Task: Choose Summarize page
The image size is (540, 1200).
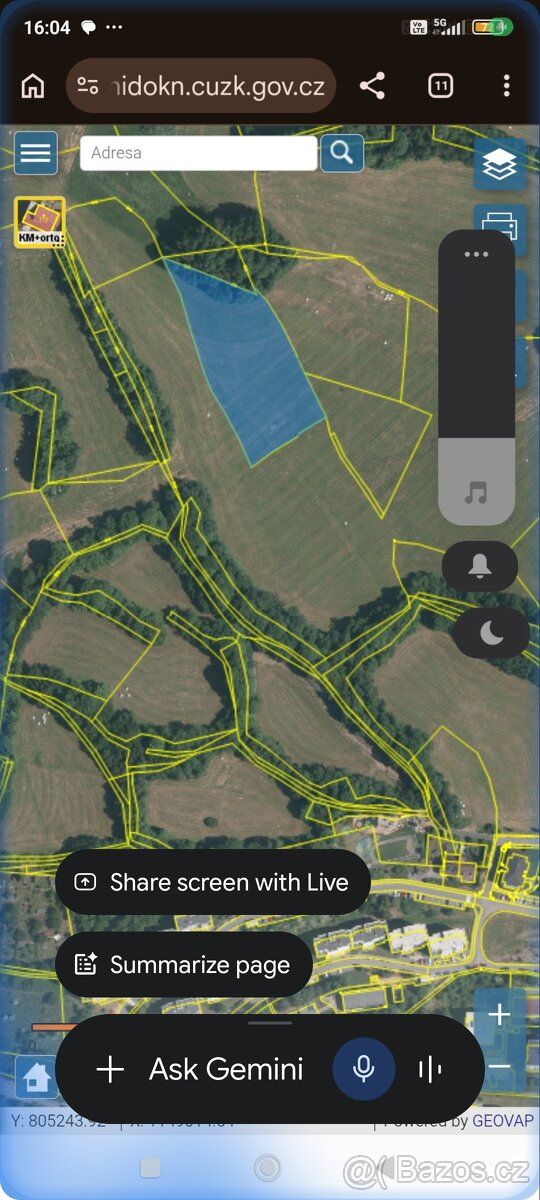Action: click(x=184, y=965)
